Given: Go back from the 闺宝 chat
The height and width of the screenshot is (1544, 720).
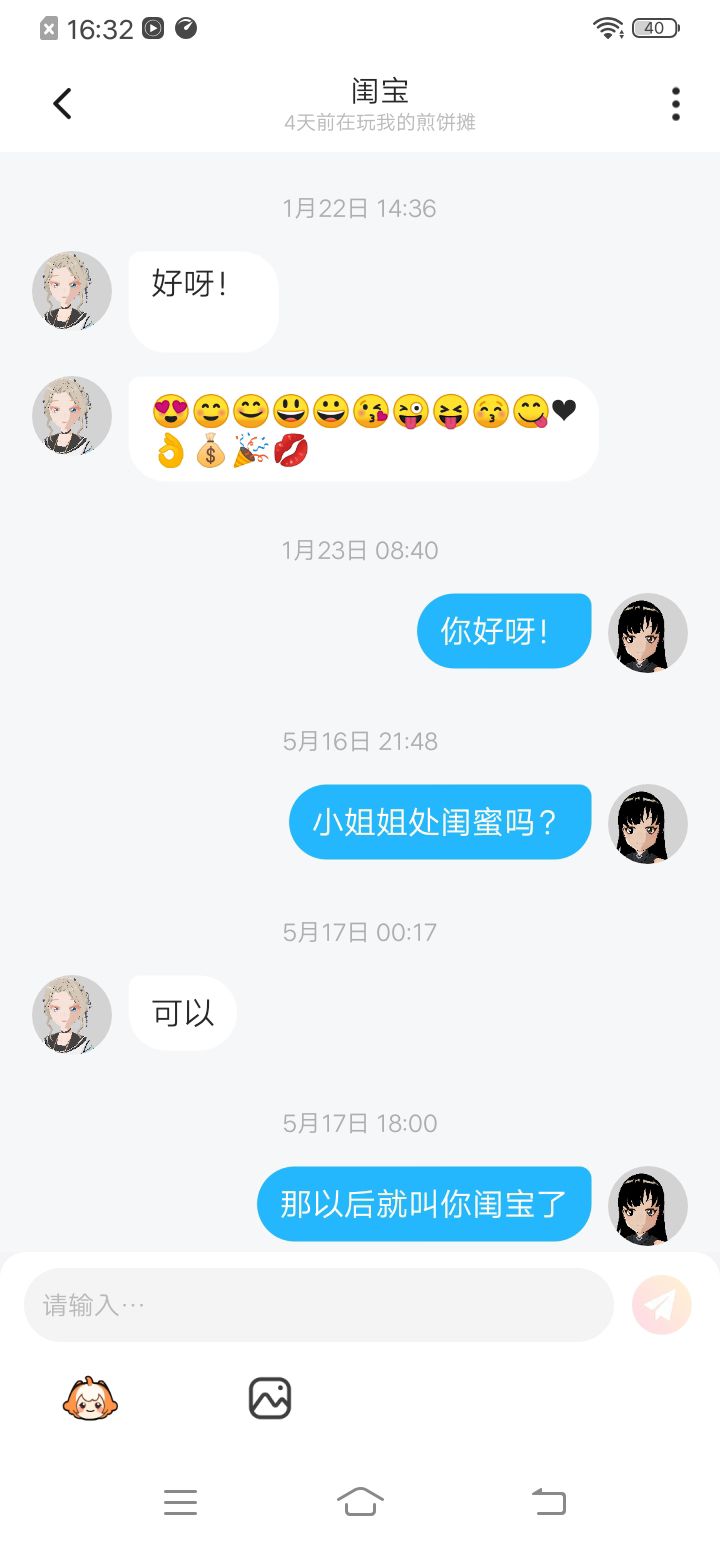Looking at the screenshot, I should (62, 103).
